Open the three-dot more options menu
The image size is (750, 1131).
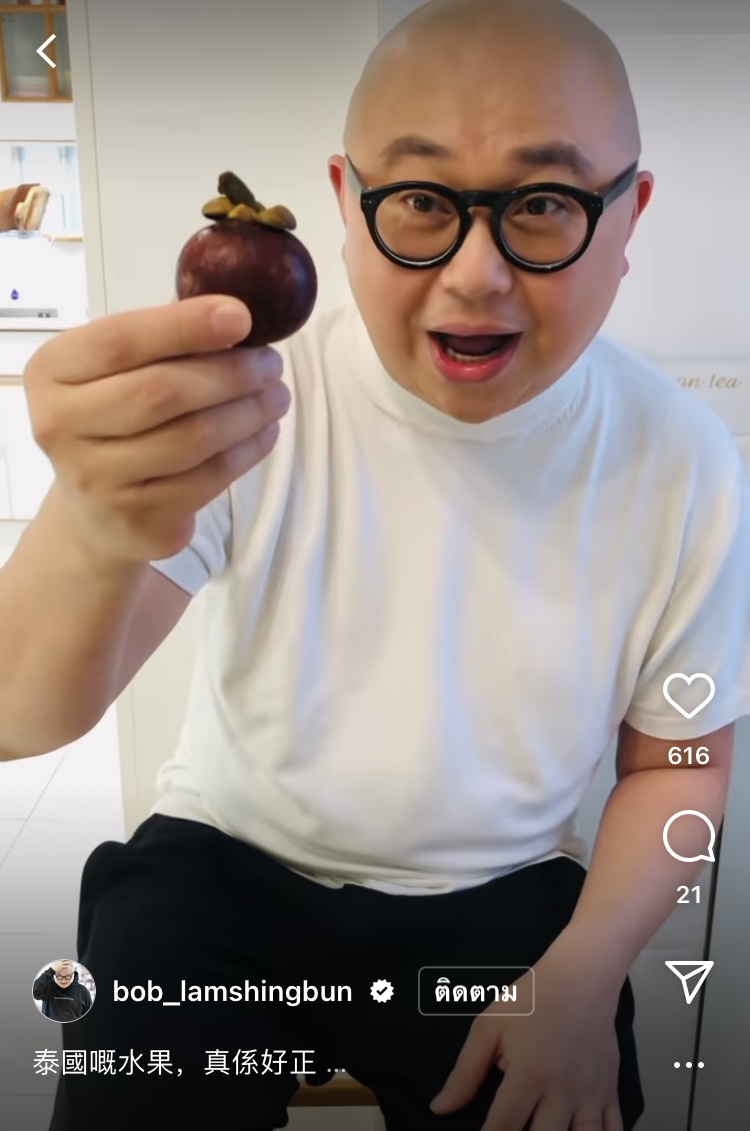pyautogui.click(x=689, y=1065)
